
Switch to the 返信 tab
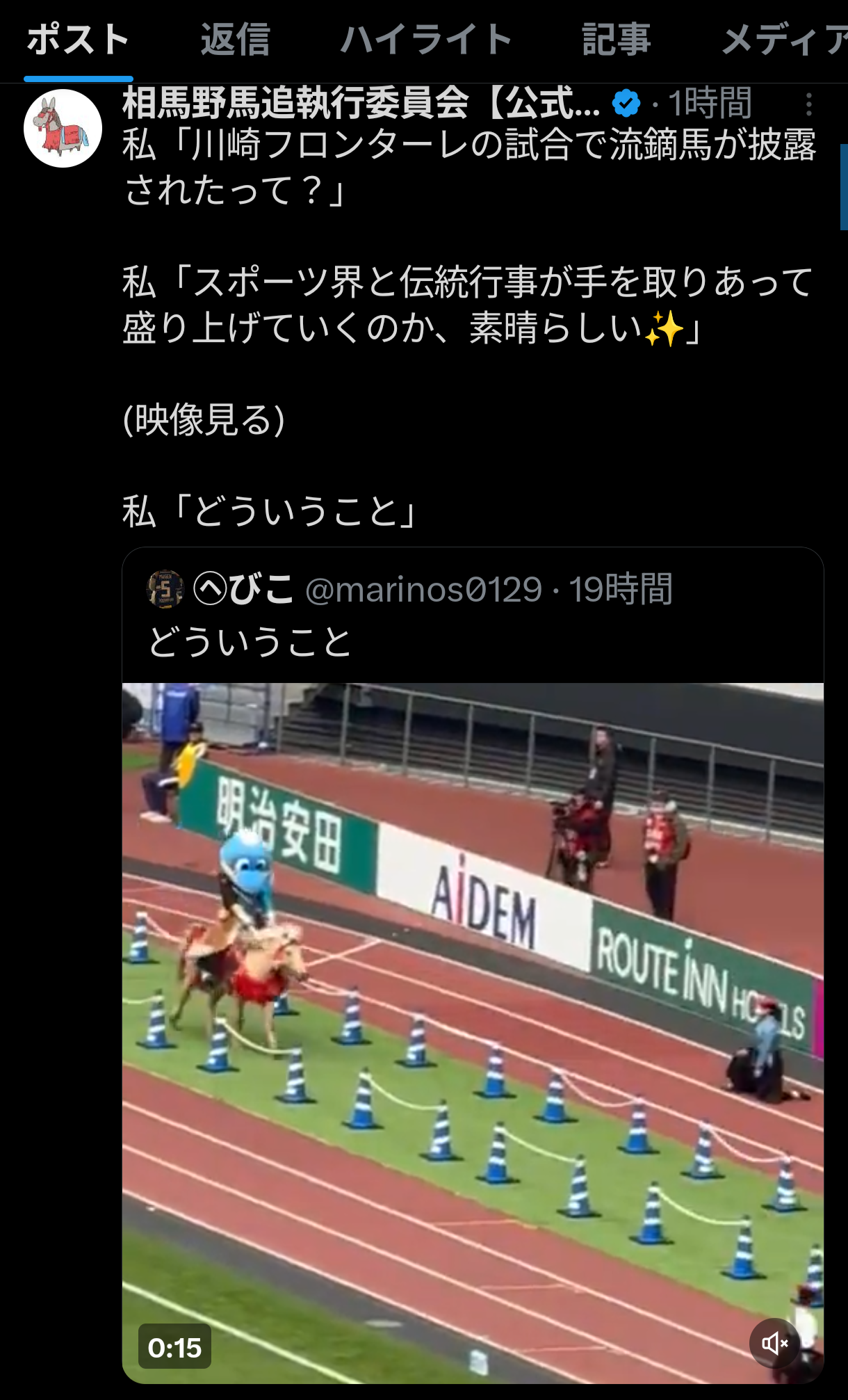pos(236,39)
